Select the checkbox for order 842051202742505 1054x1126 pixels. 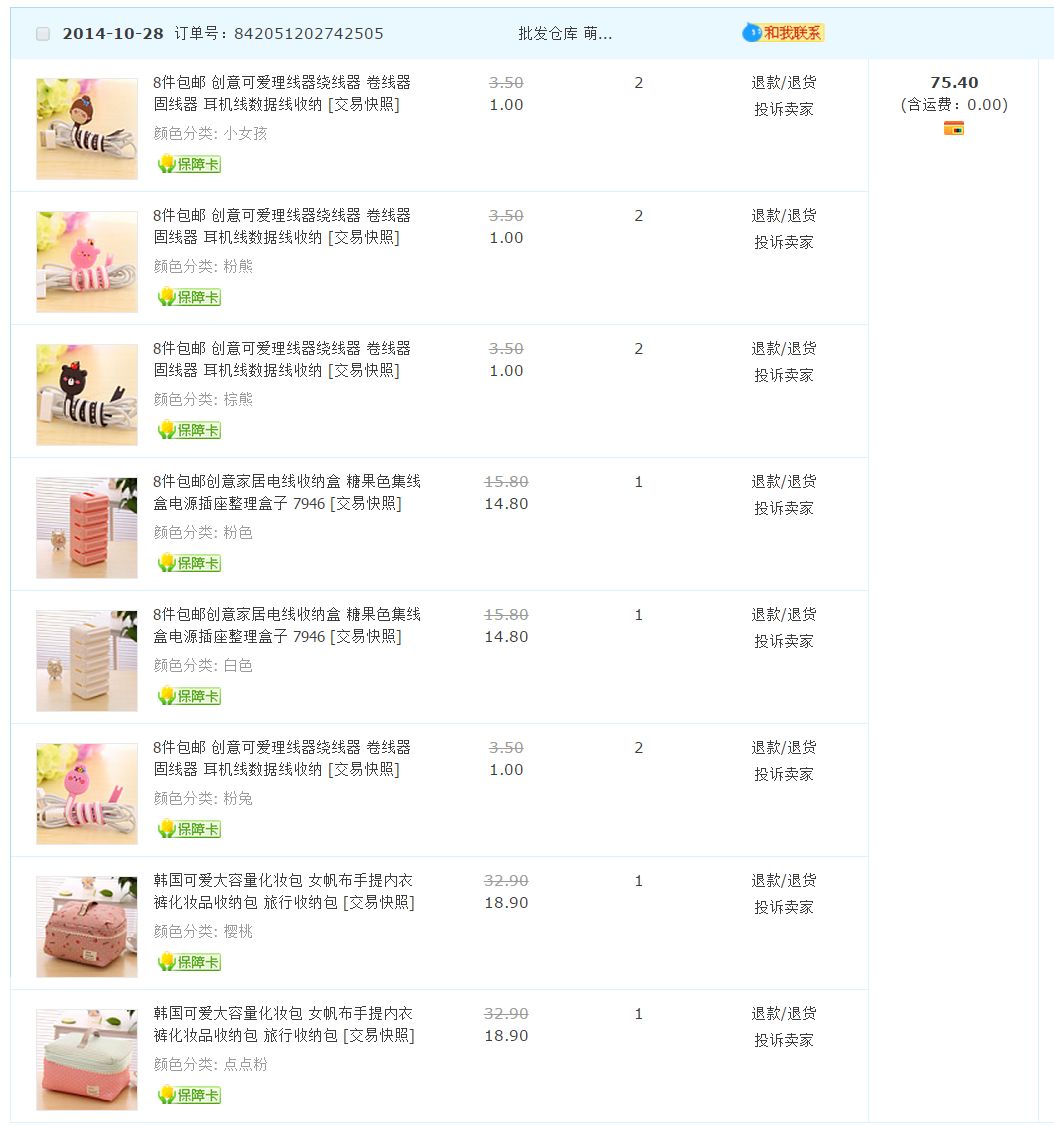tap(43, 34)
